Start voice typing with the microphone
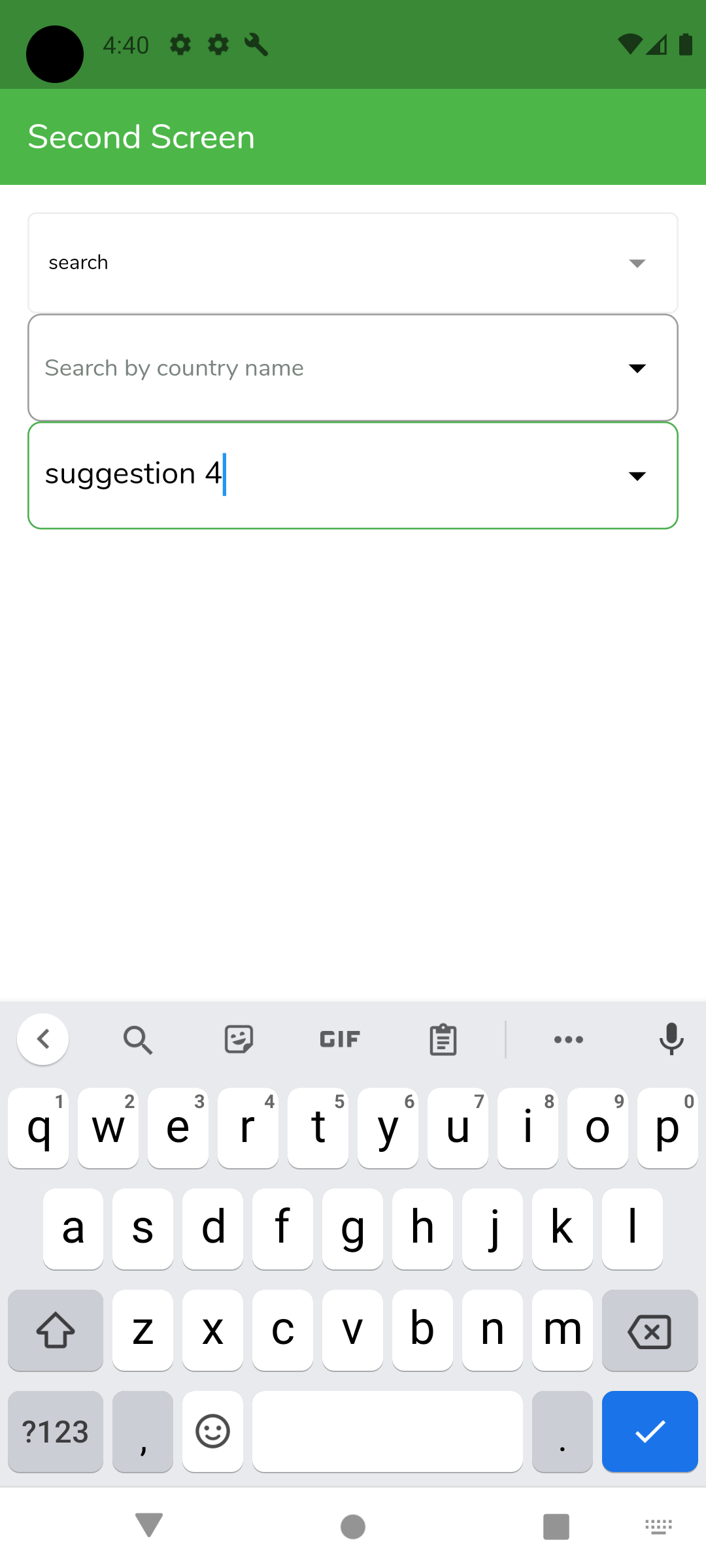The height and width of the screenshot is (1568, 706). pos(671,1039)
